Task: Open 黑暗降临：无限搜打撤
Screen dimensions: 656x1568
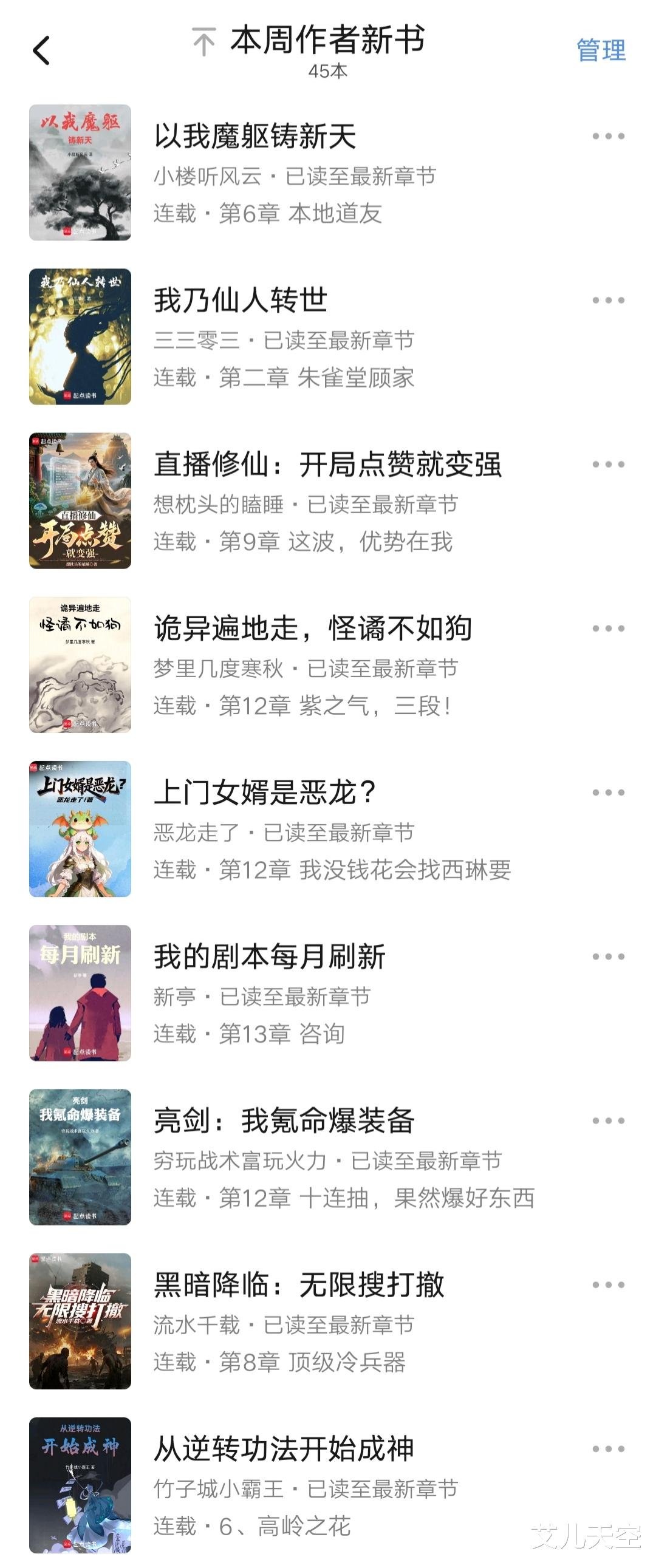Action: (298, 1285)
